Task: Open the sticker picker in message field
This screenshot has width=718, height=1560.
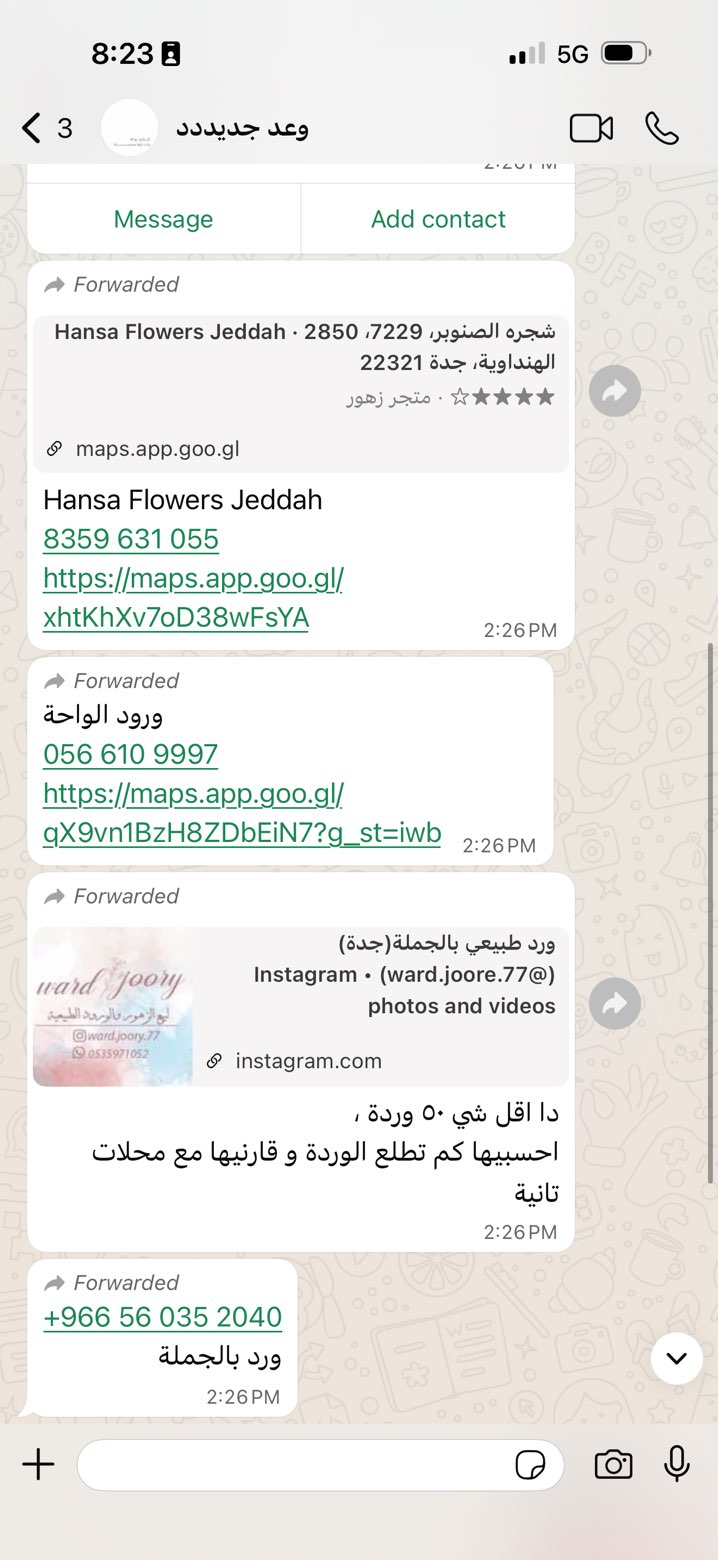Action: [x=530, y=1466]
